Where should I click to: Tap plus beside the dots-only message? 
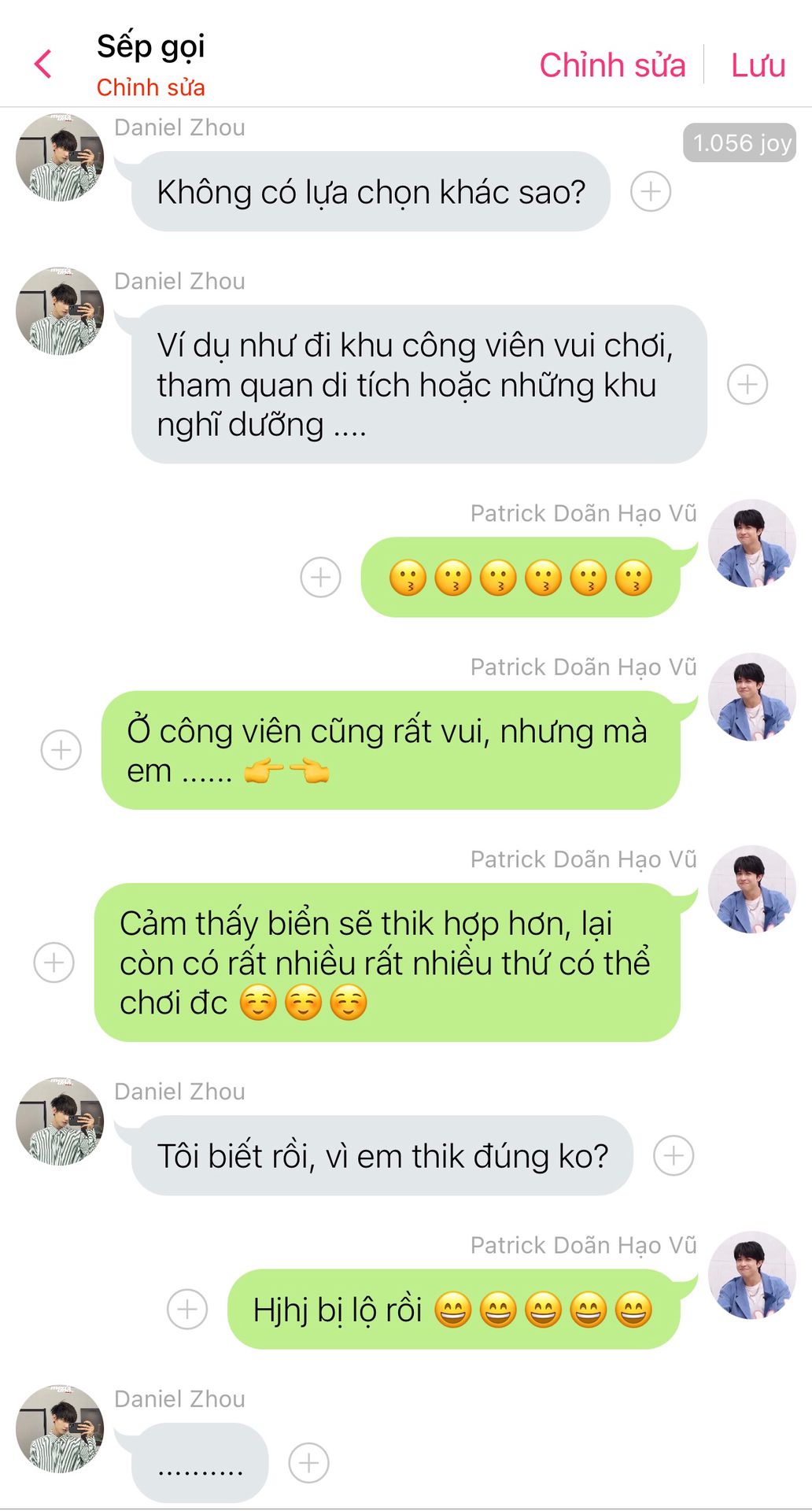(308, 1463)
